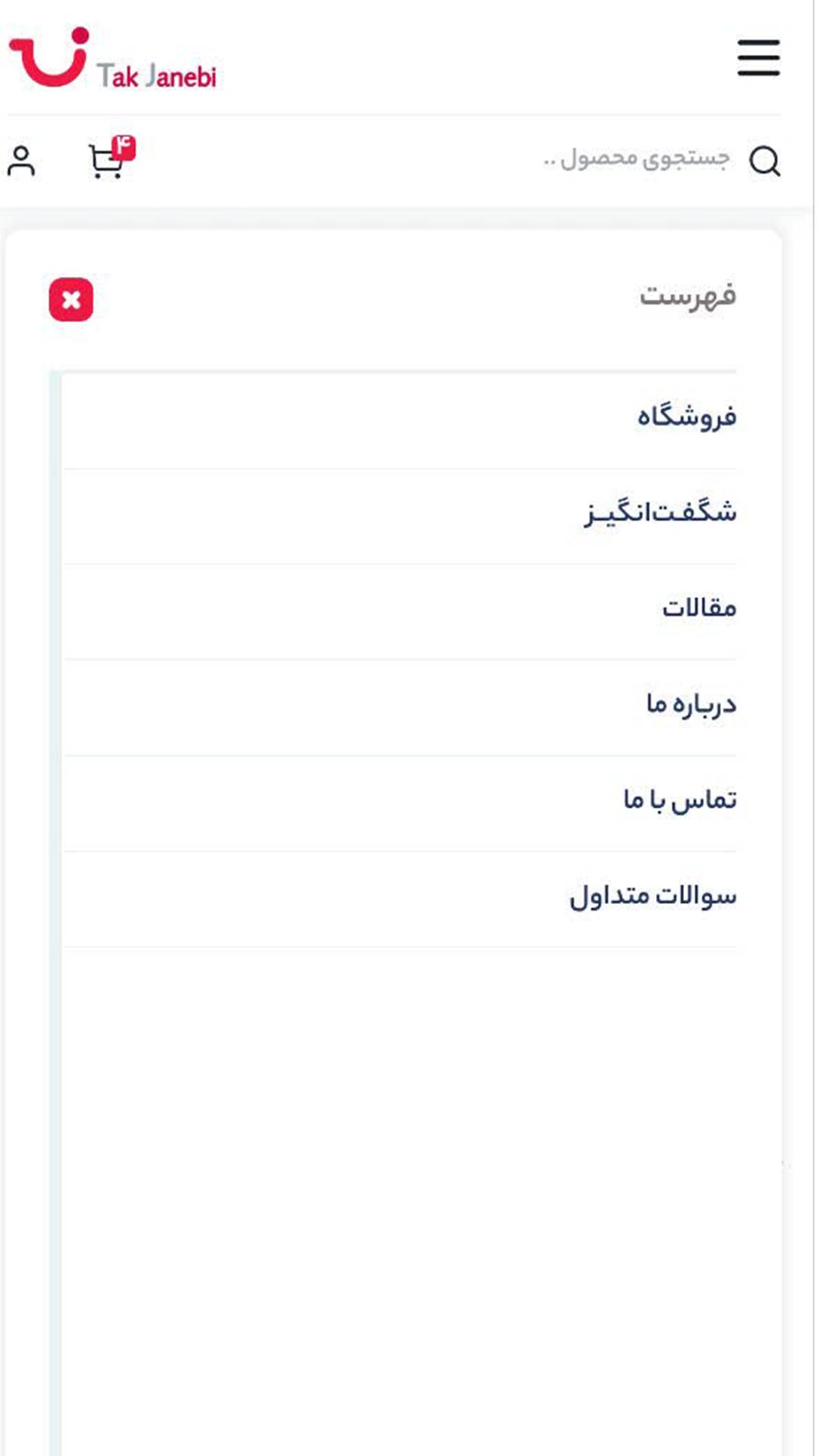Open the hamburger menu icon
The height and width of the screenshot is (1456, 819).
coord(758,56)
